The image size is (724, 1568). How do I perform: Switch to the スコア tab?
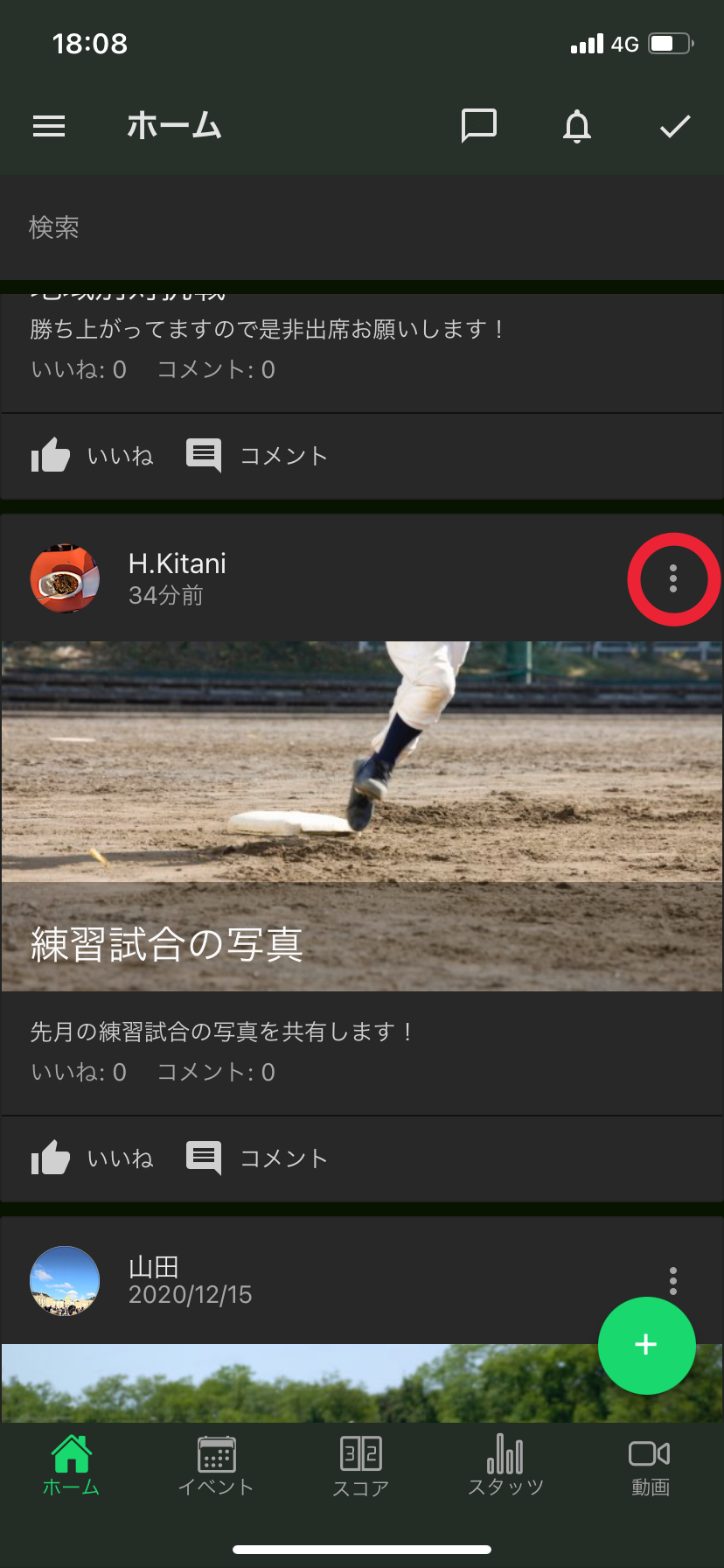(x=360, y=1467)
